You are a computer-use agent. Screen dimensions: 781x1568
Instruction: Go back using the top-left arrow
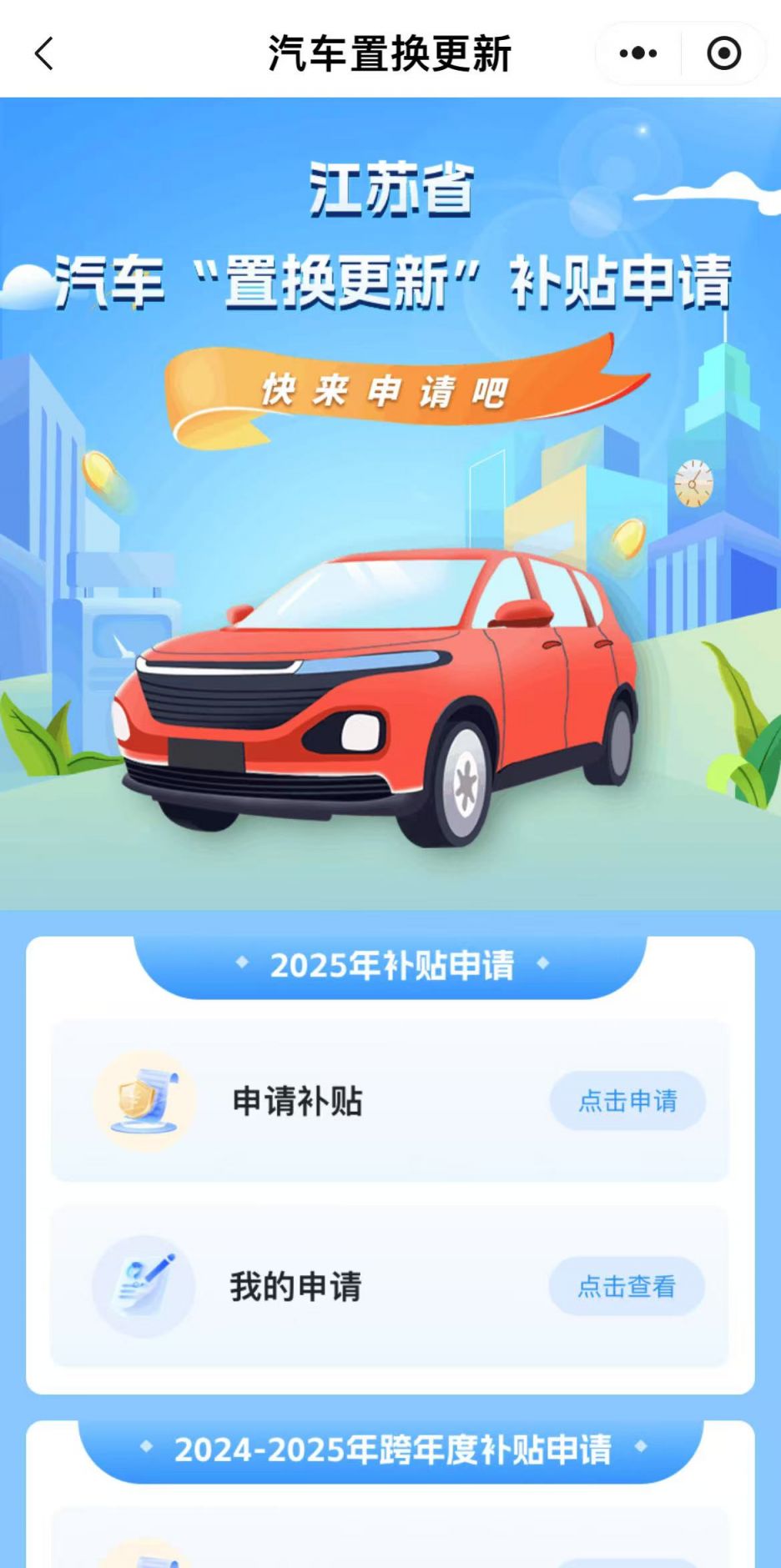point(43,54)
